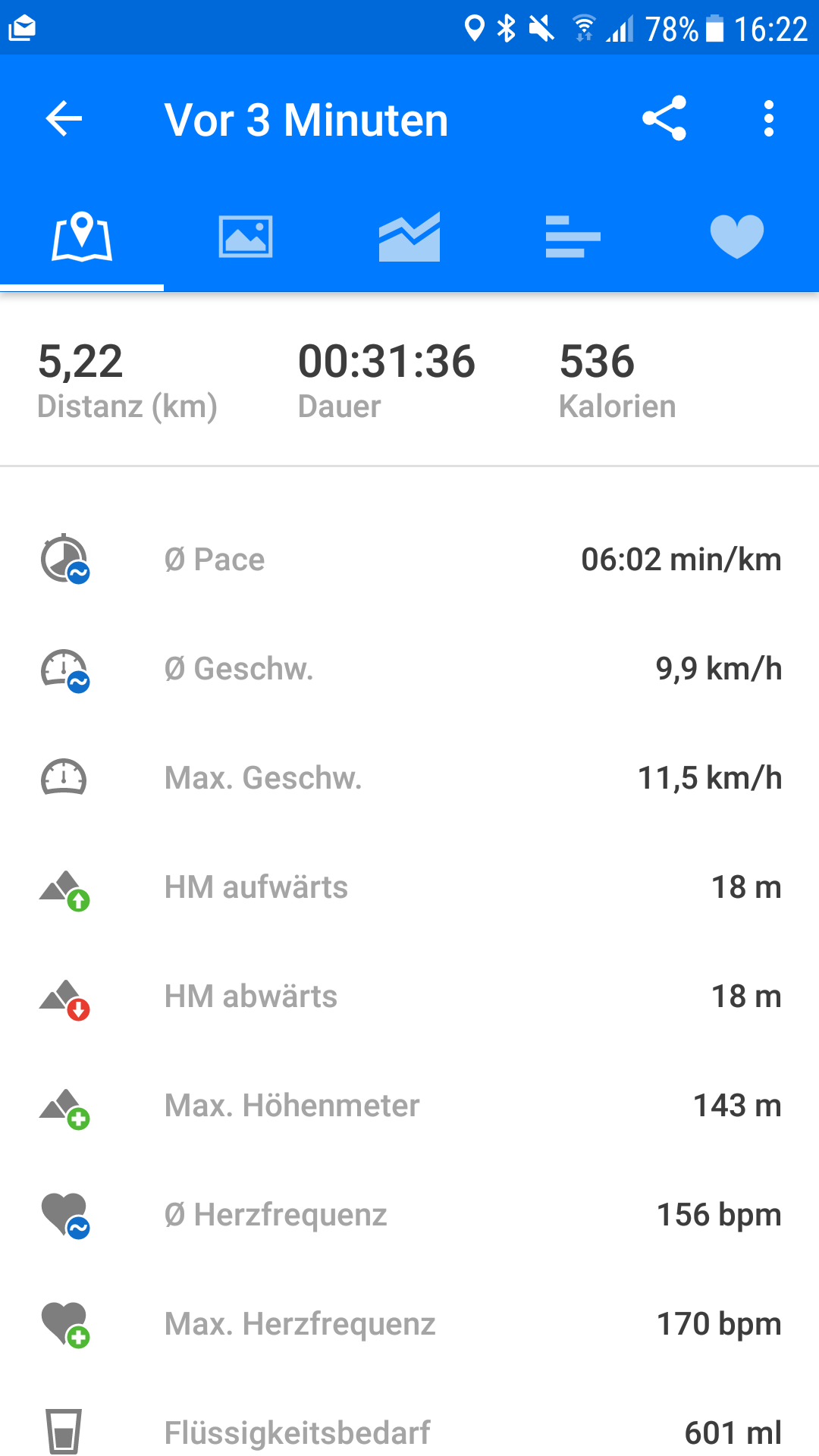Go back using the arrow icon

[x=64, y=119]
